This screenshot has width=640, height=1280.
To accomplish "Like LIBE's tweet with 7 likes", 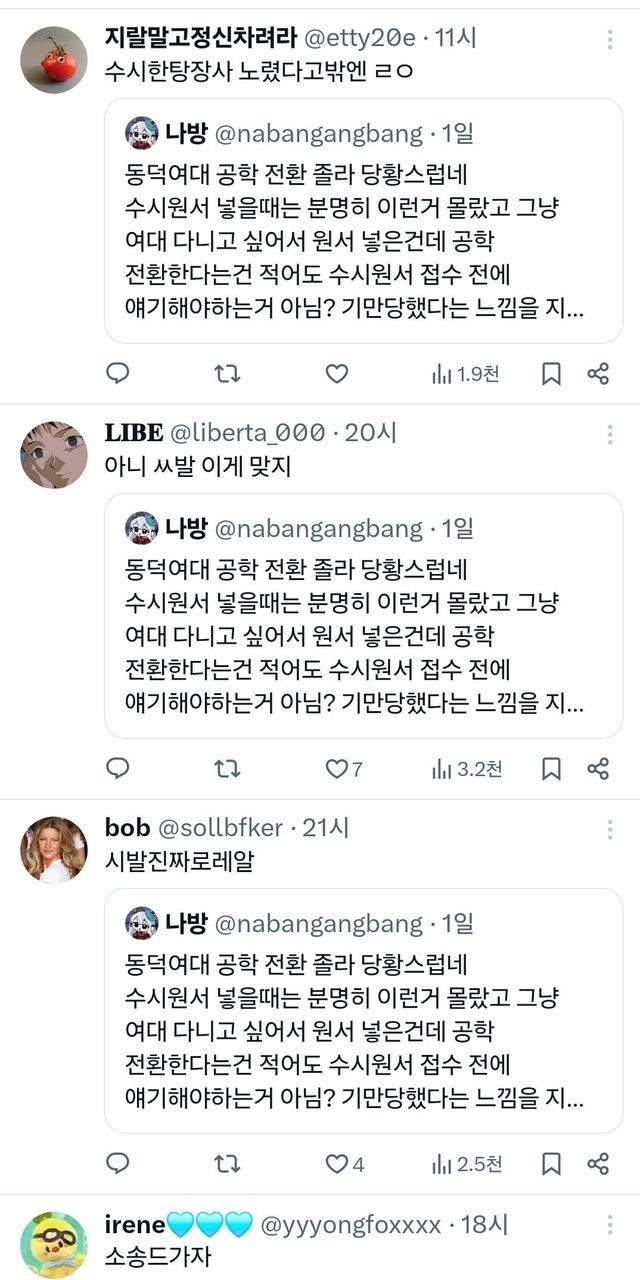I will click(x=337, y=769).
